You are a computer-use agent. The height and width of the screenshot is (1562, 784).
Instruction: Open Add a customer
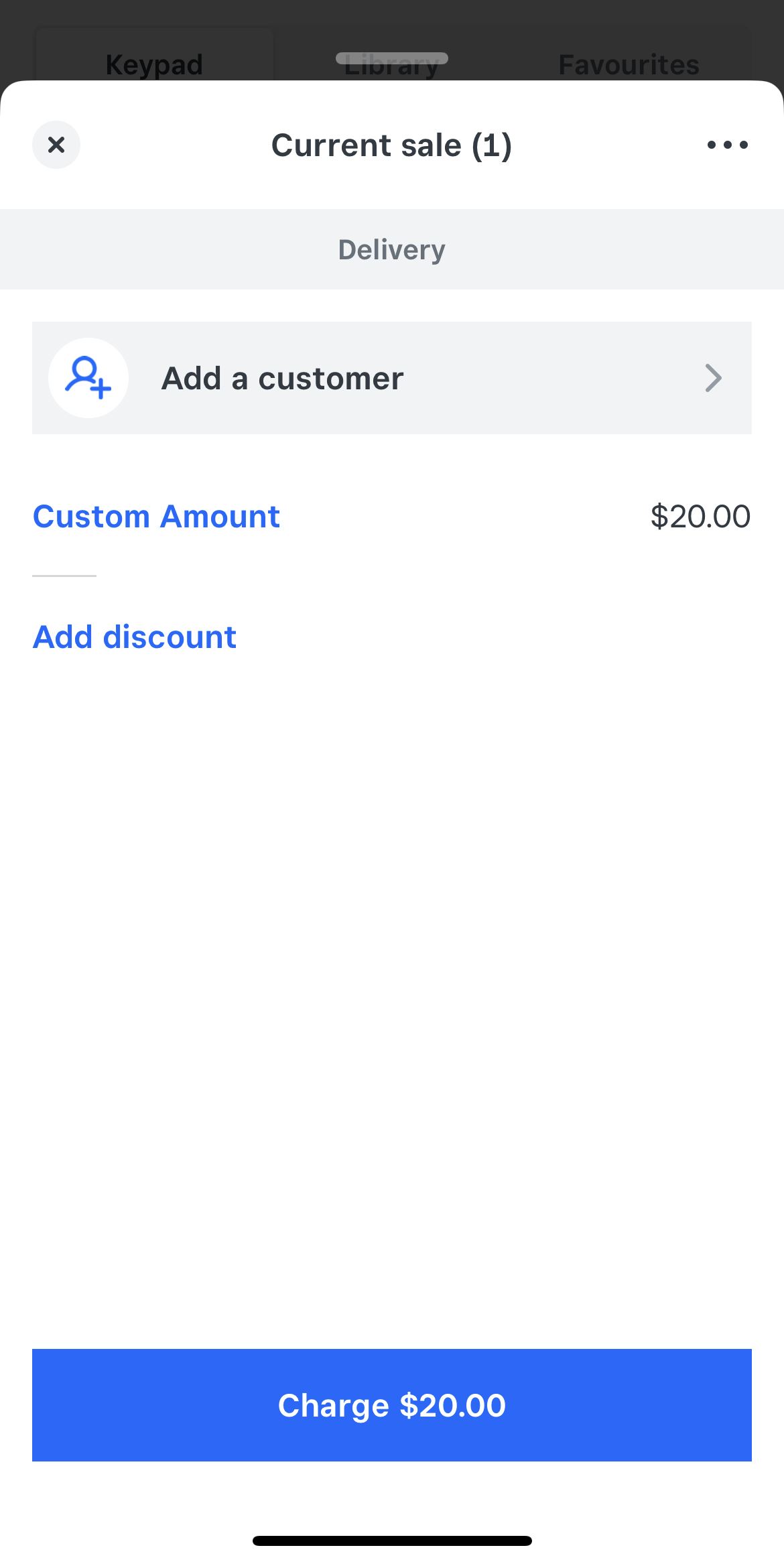pos(392,378)
